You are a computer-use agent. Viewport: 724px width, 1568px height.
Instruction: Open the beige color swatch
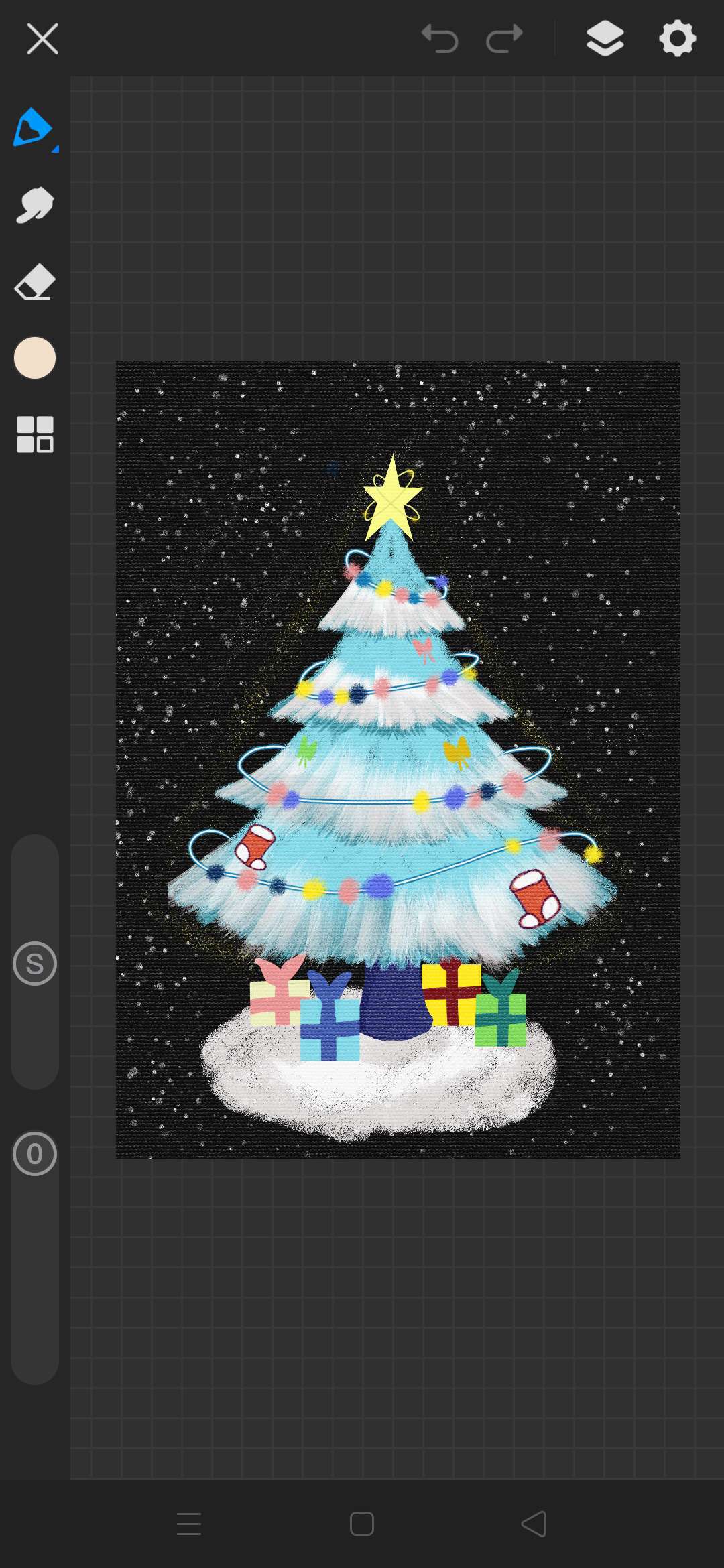(34, 358)
